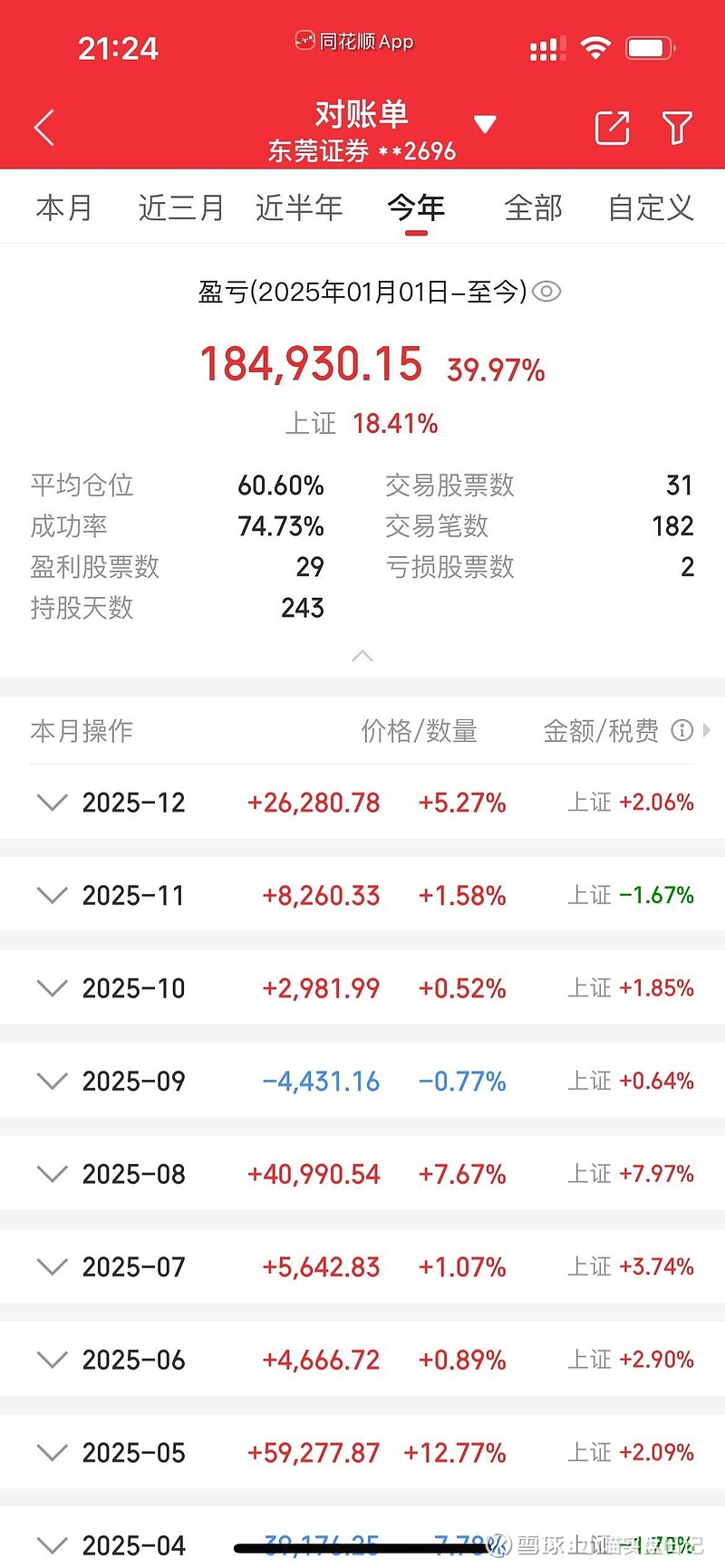
Task: Tap the right arrow next to 金额/税费 header
Action: point(708,730)
